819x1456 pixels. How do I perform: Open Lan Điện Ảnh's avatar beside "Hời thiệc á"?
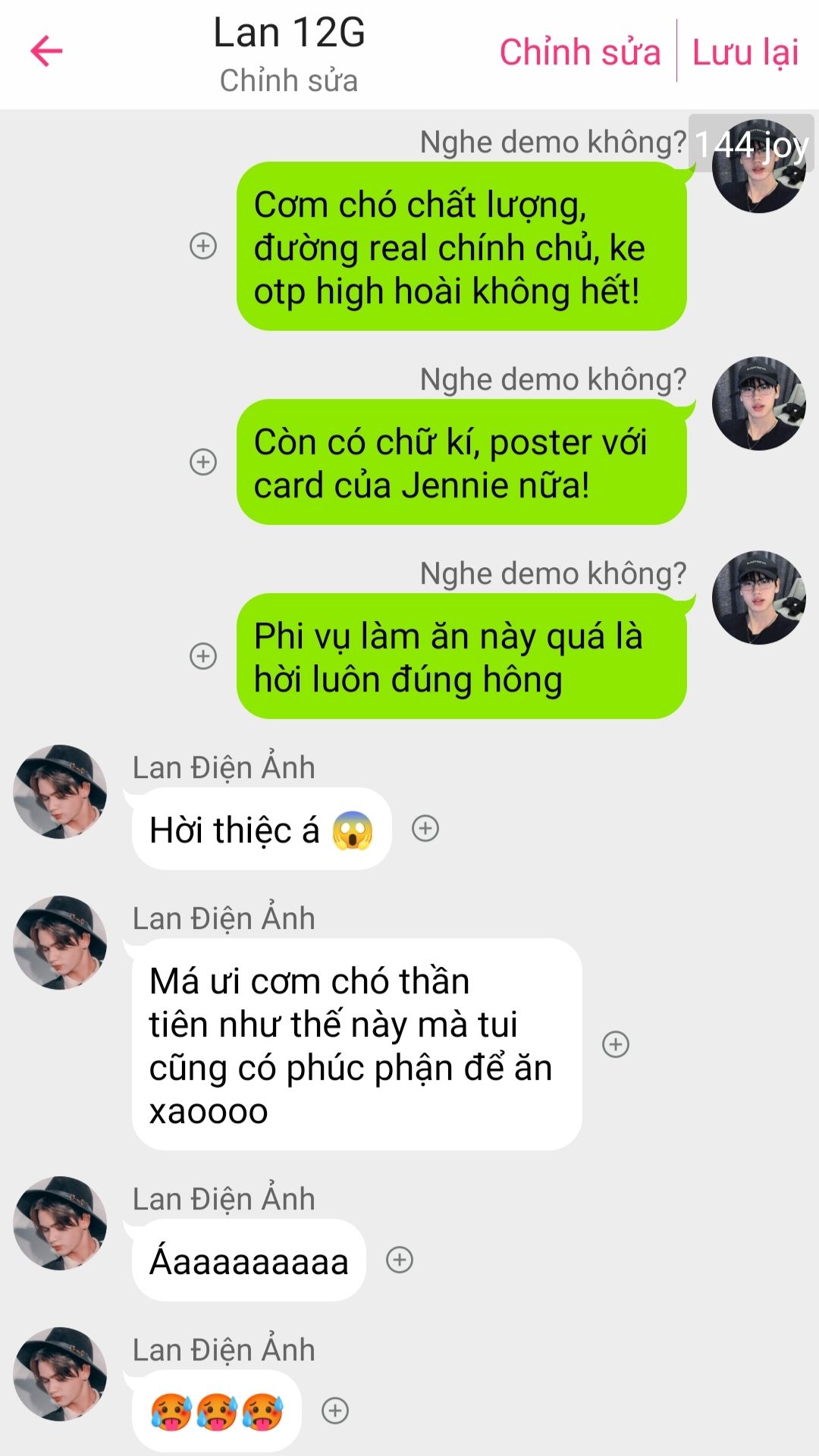tap(60, 792)
